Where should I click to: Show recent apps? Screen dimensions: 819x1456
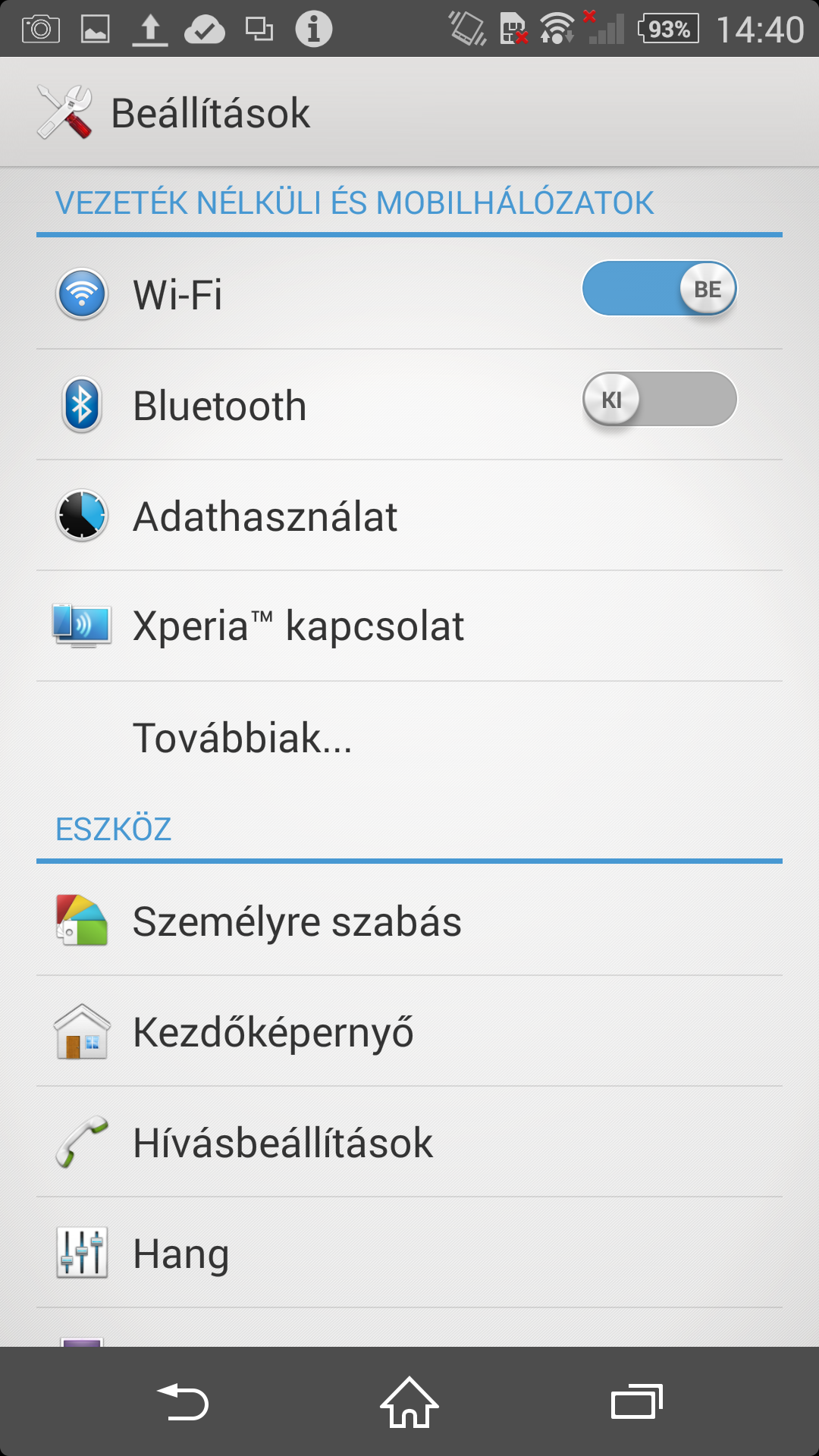pyautogui.click(x=637, y=1402)
